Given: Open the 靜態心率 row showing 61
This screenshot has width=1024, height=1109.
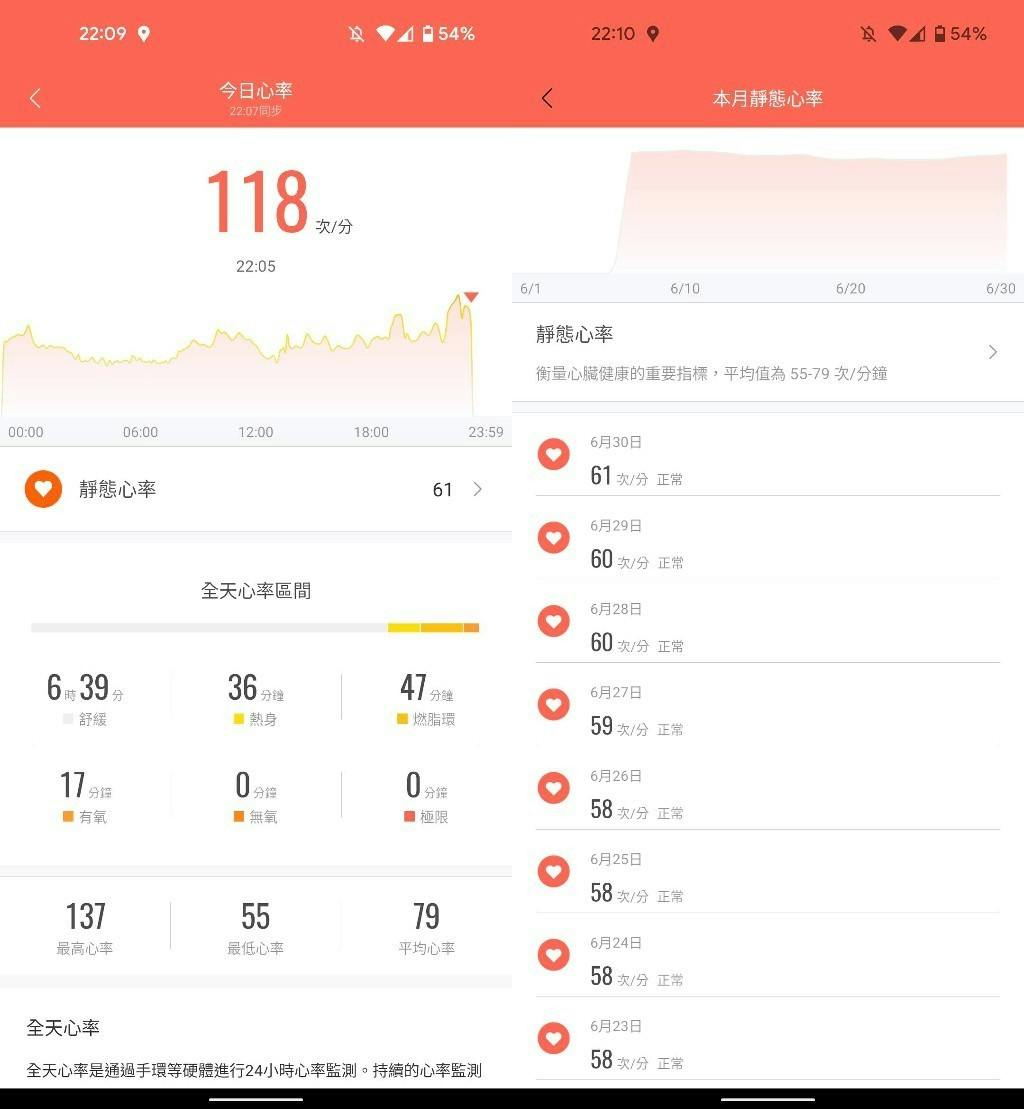Looking at the screenshot, I should click(256, 489).
